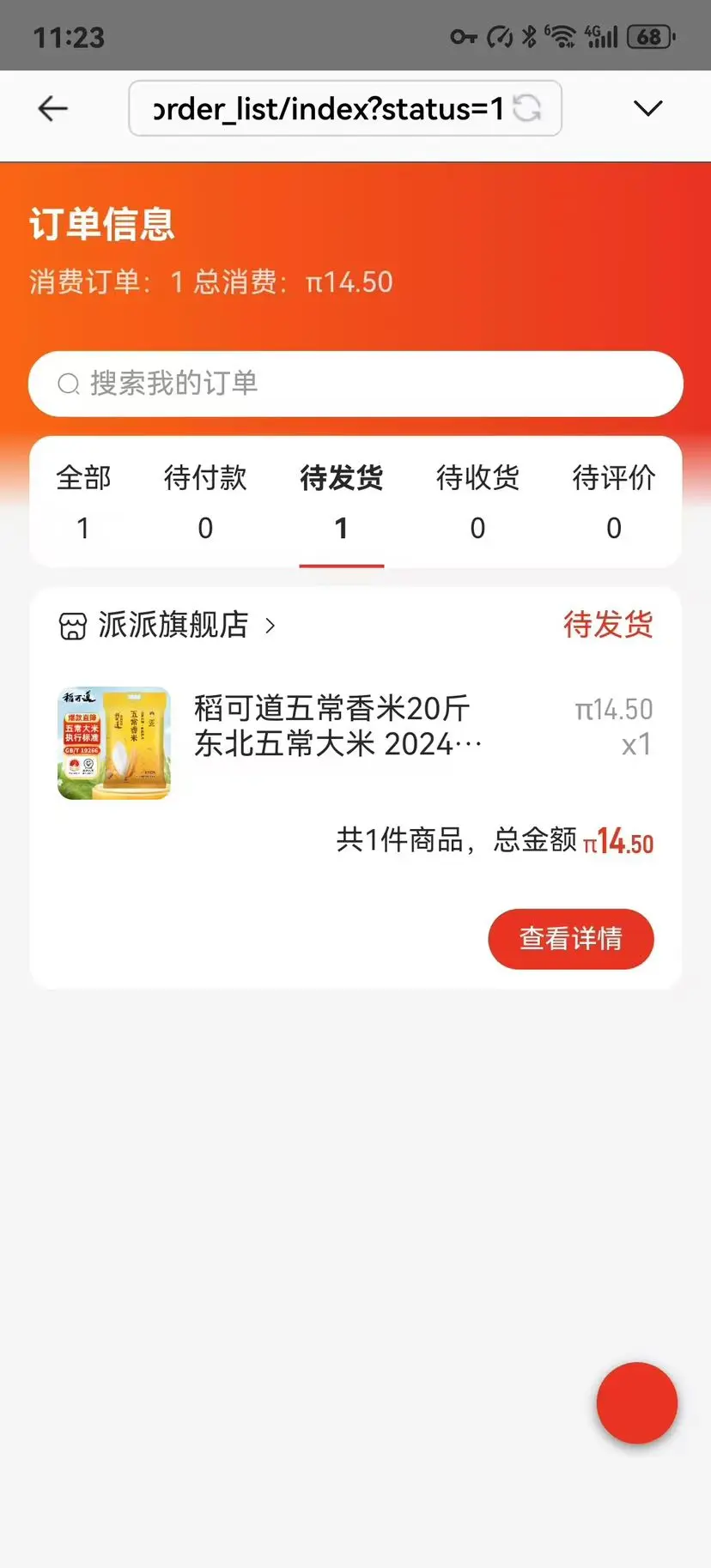711x1568 pixels.
Task: Switch to the 待付款 tab
Action: (205, 501)
